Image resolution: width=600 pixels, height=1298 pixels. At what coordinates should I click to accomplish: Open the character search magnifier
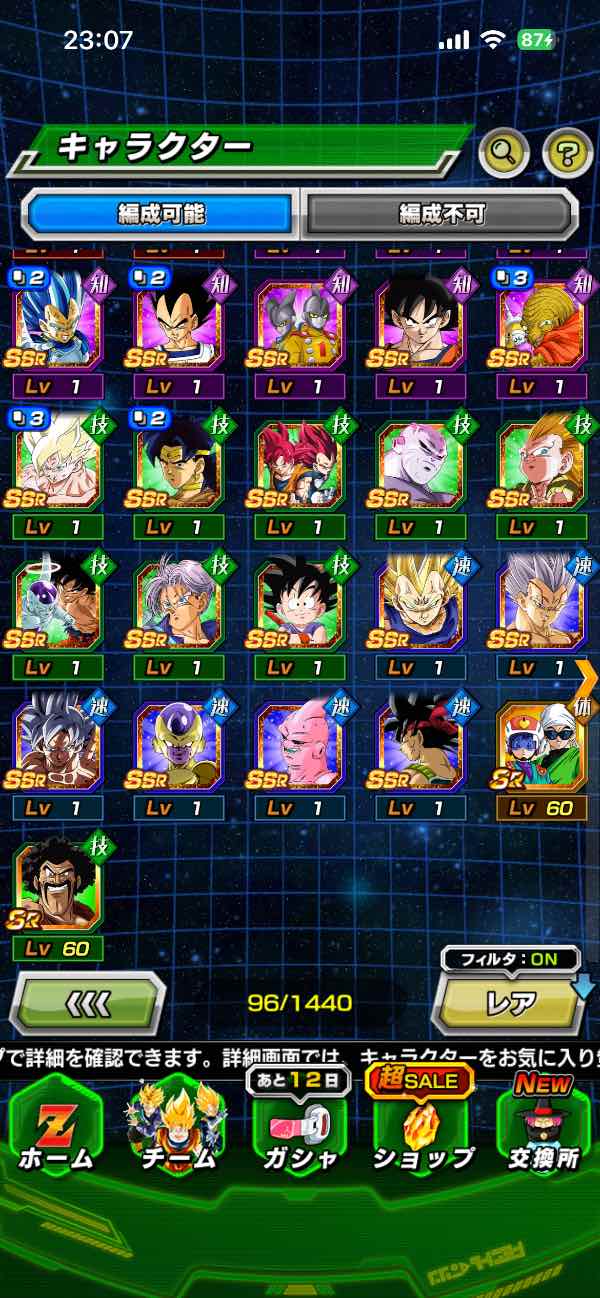(x=504, y=152)
